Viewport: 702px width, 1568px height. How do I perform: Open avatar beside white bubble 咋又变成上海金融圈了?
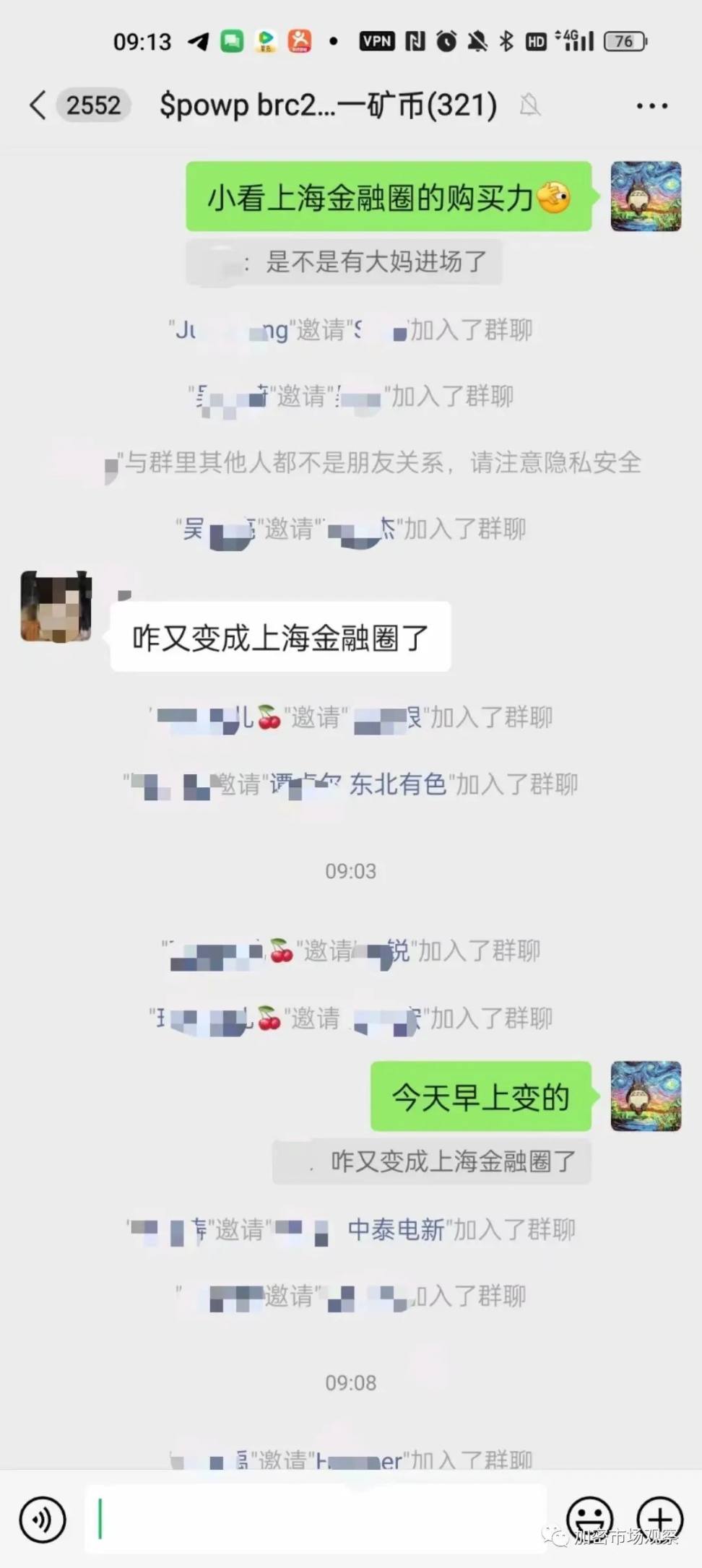[56, 607]
